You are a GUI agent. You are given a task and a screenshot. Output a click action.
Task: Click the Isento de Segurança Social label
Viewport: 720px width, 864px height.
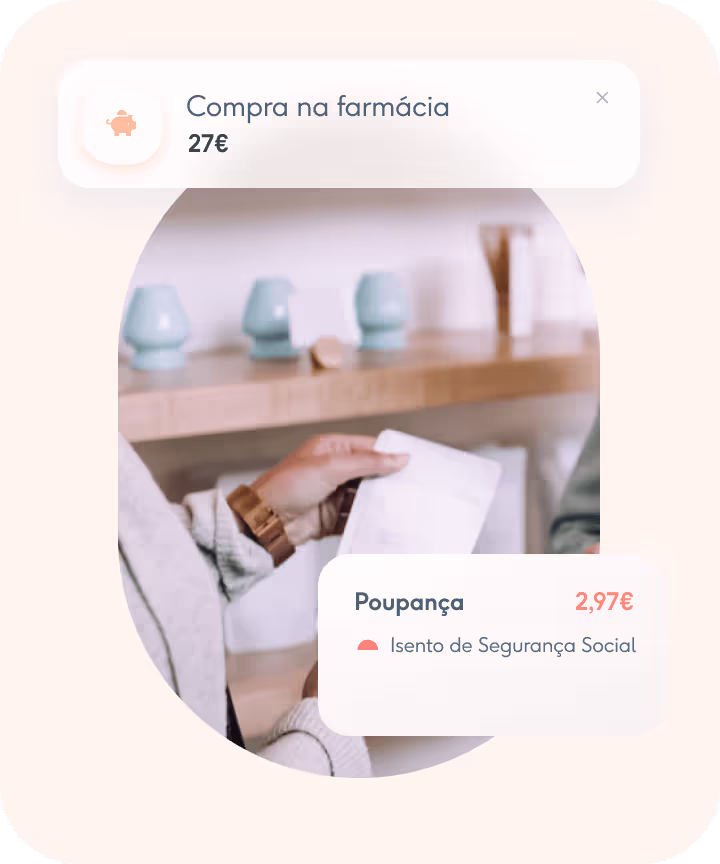[x=512, y=646]
